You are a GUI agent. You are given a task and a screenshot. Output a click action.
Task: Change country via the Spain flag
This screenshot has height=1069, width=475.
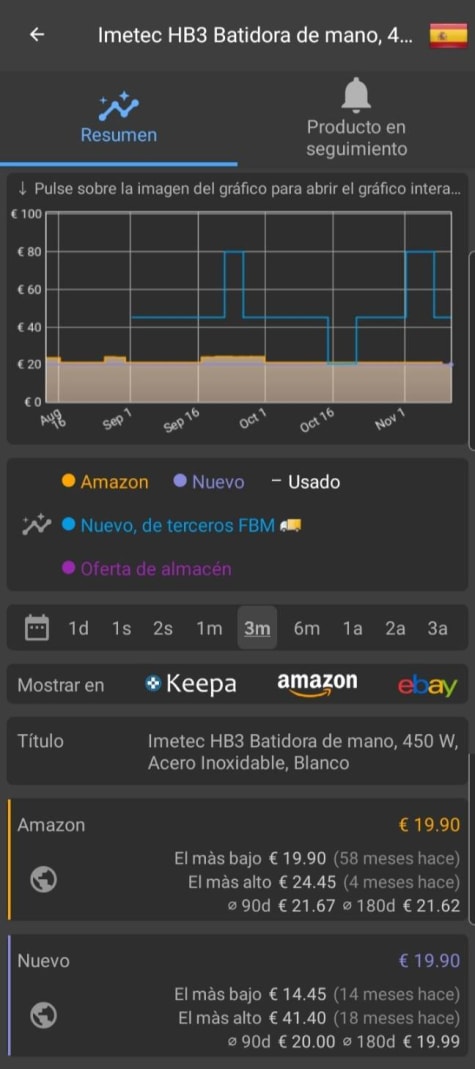(448, 35)
